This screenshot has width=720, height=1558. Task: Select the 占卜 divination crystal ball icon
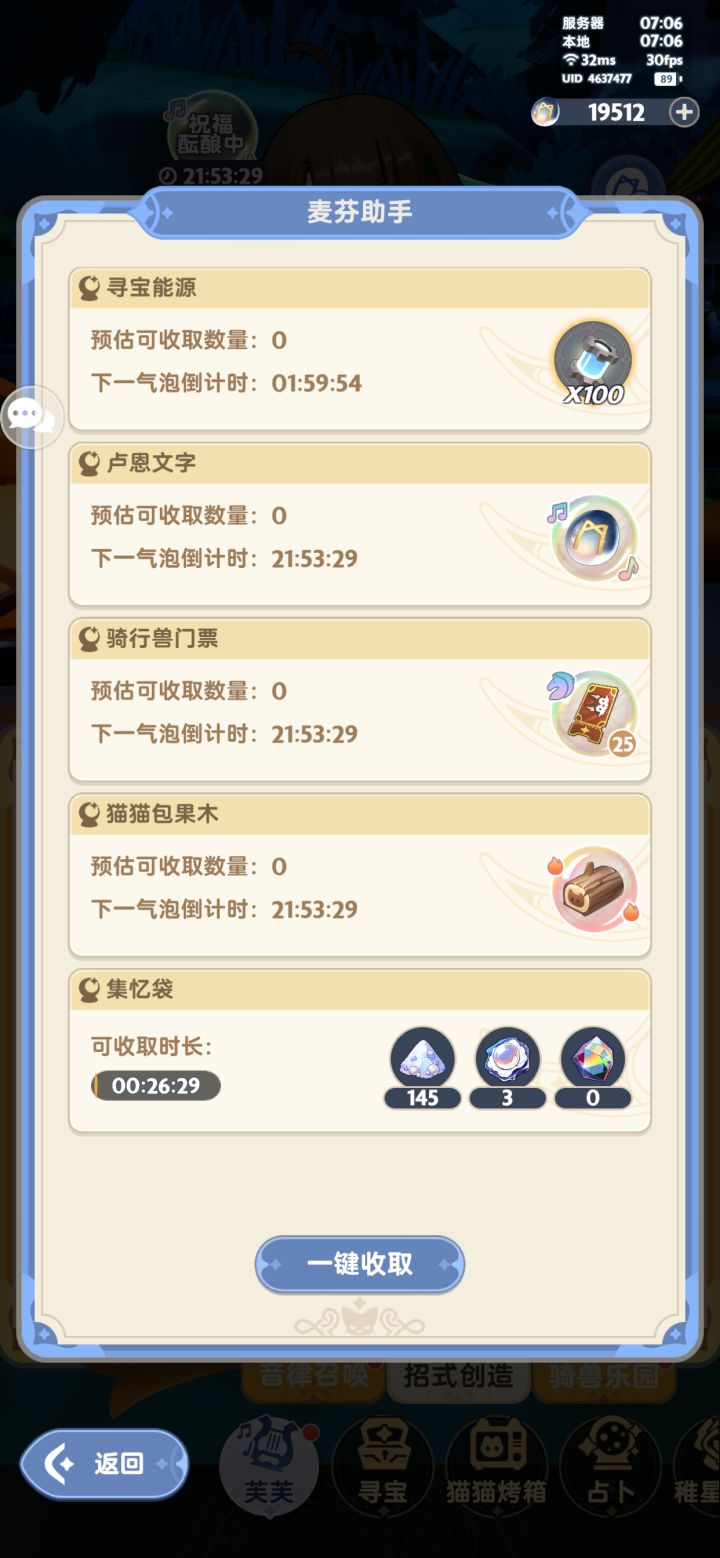[x=612, y=1466]
